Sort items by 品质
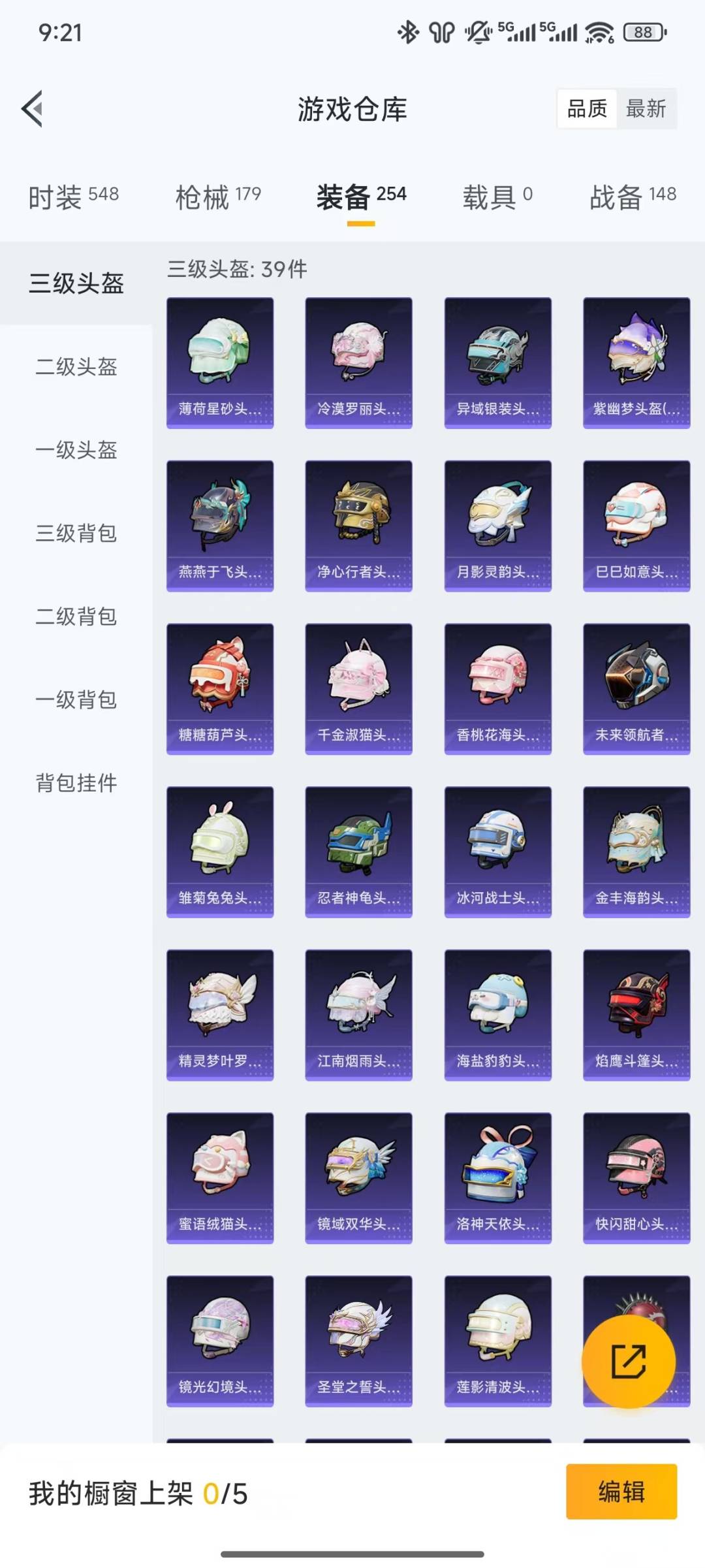 coord(587,108)
